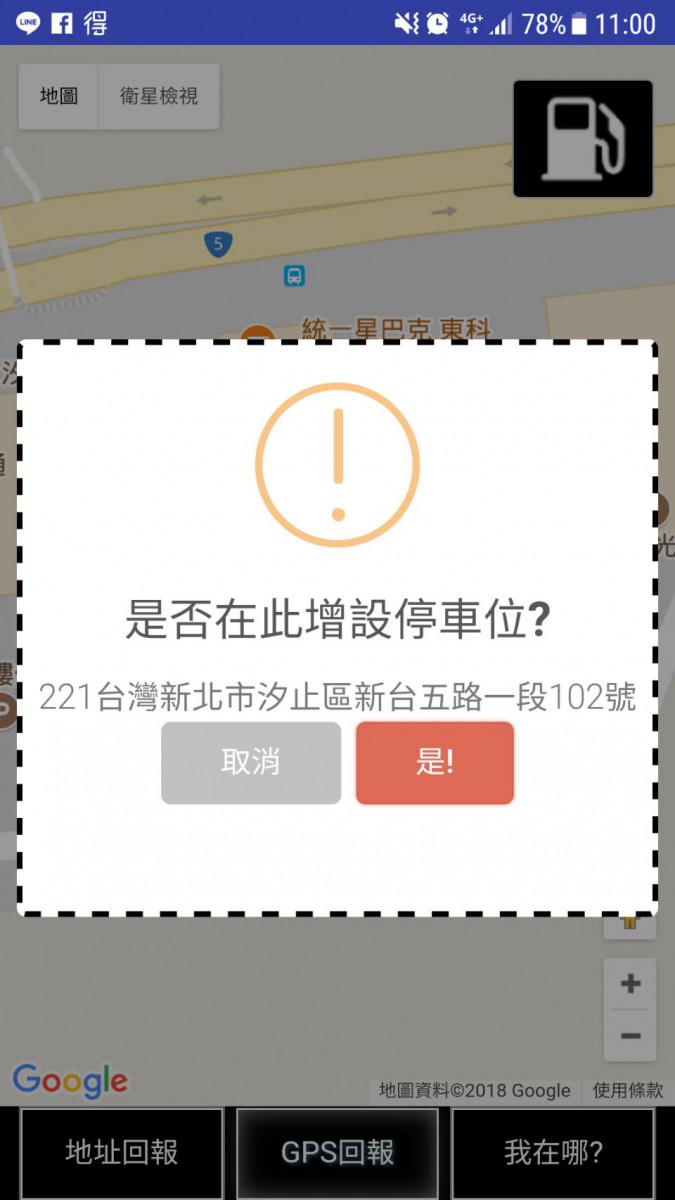This screenshot has width=675, height=1200.
Task: Zoom in on the map
Action: [630, 984]
